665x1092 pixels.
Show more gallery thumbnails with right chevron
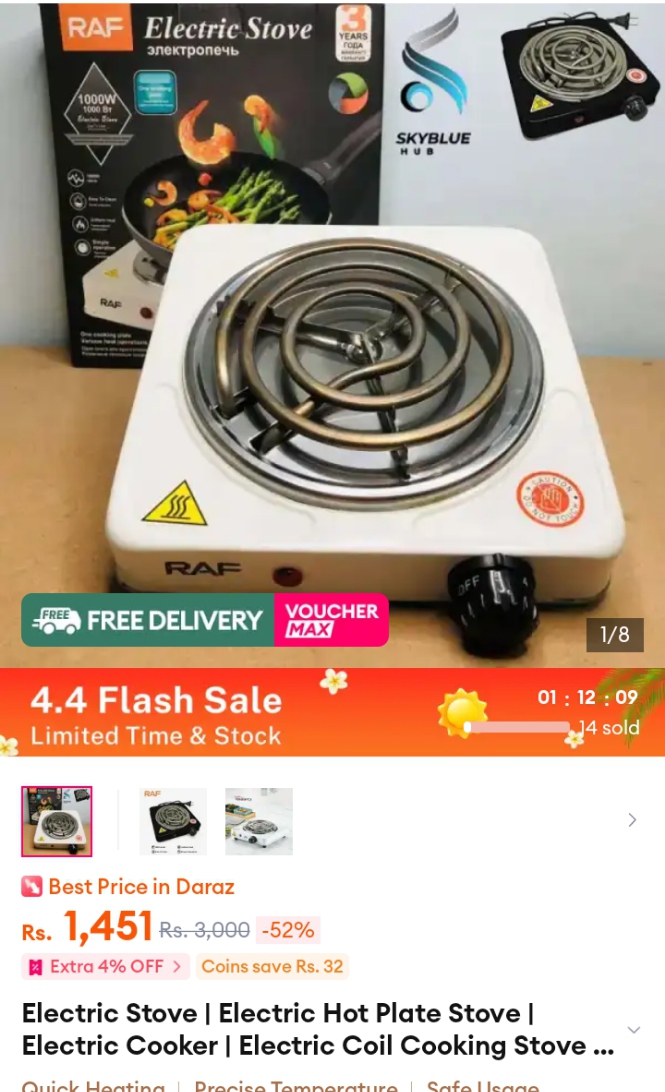point(632,820)
